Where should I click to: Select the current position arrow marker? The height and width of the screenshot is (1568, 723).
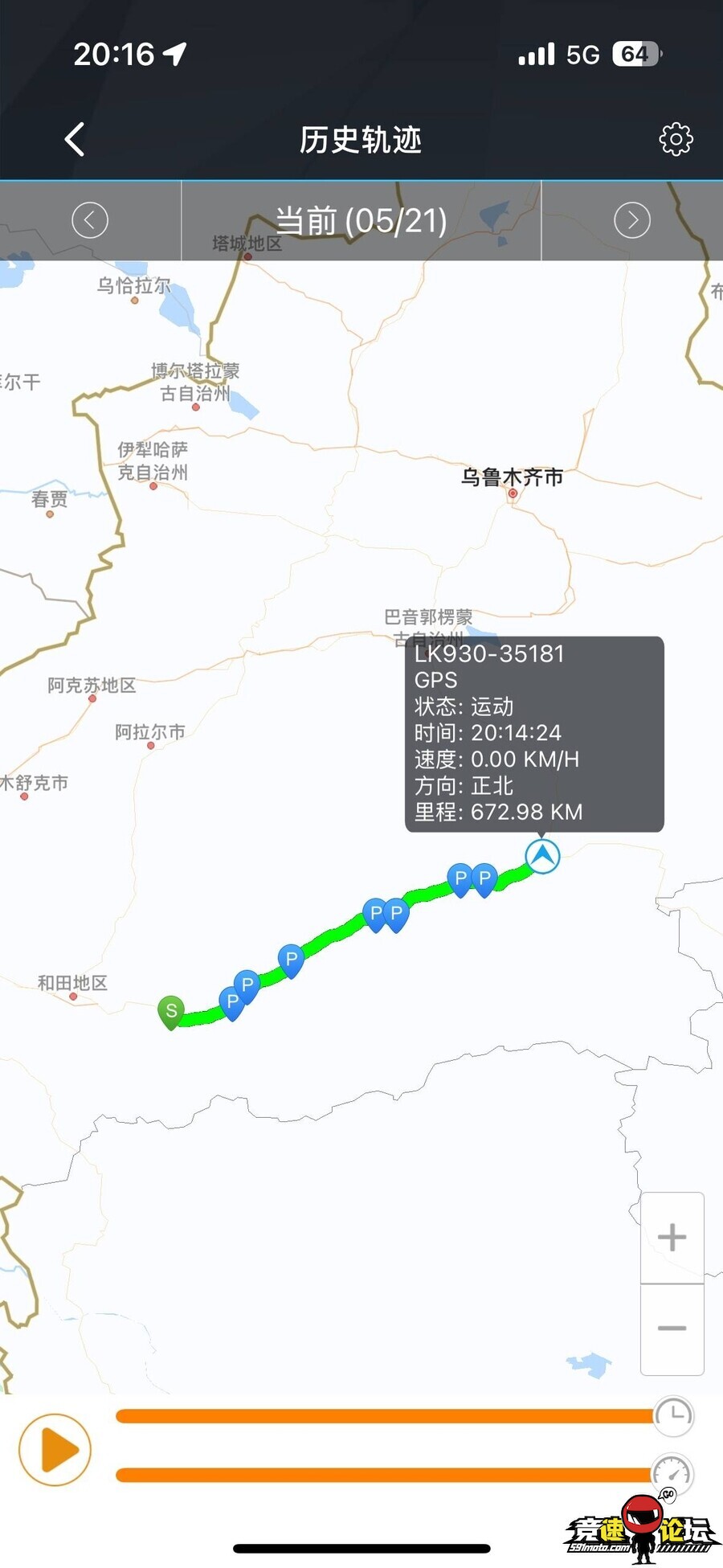point(543,856)
